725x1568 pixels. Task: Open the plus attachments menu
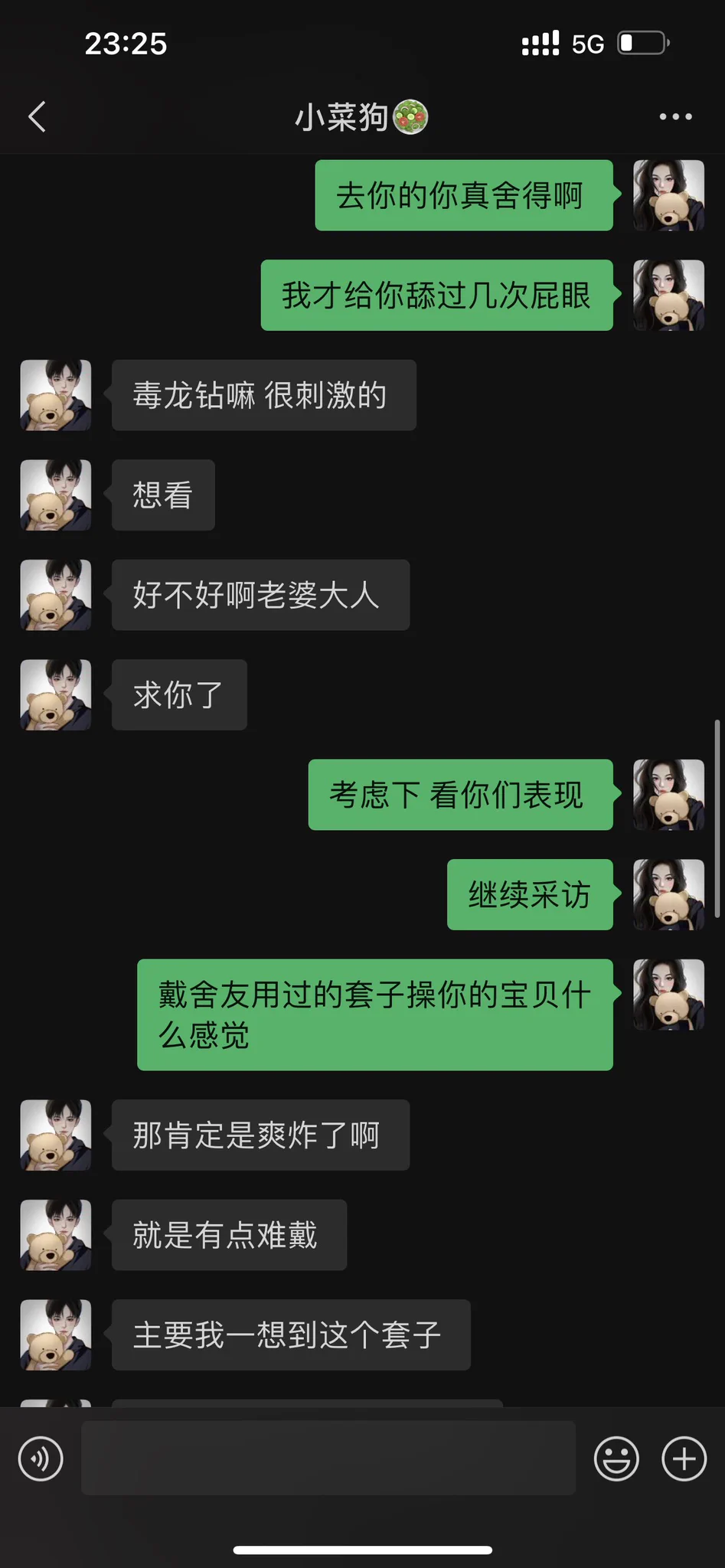[x=684, y=1459]
